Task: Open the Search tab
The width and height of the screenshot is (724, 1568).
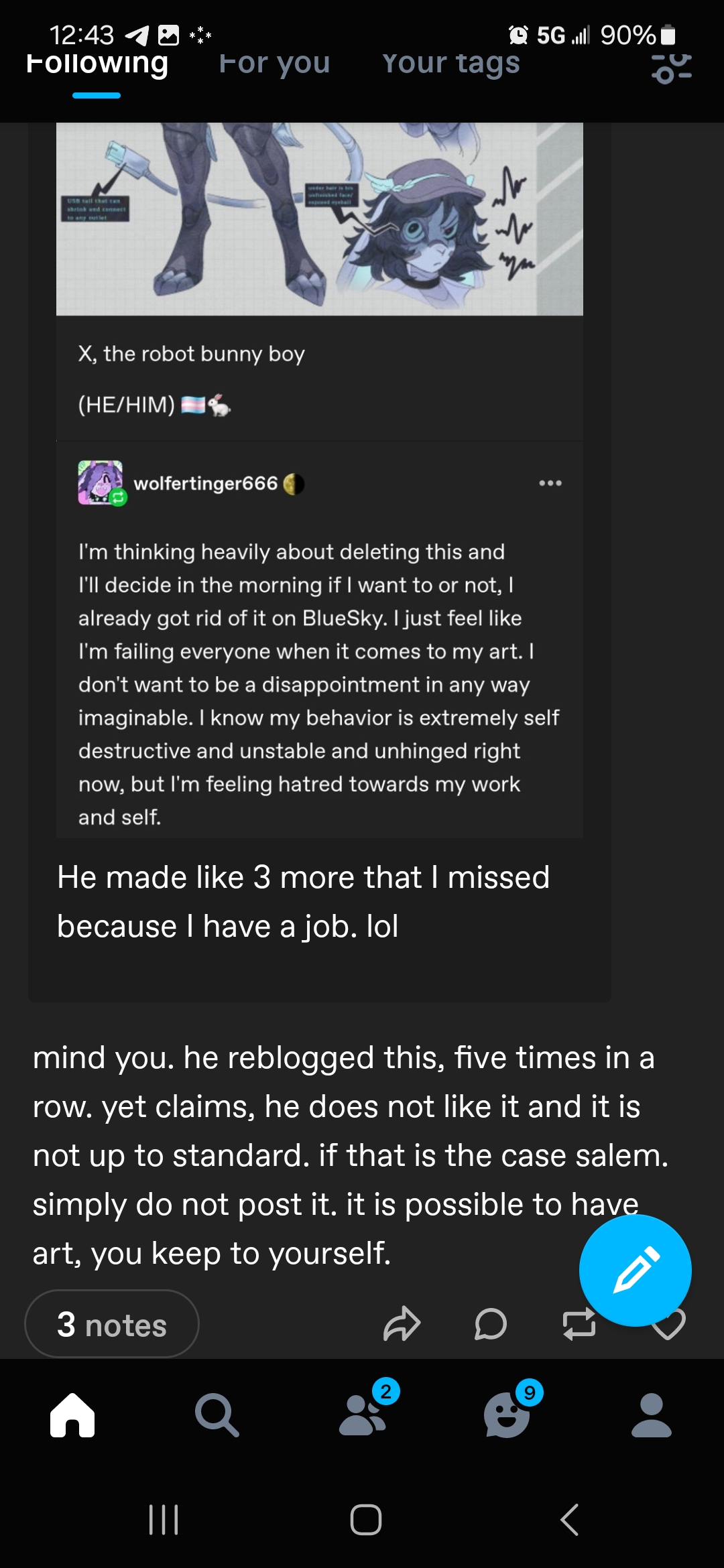Action: (x=217, y=1415)
